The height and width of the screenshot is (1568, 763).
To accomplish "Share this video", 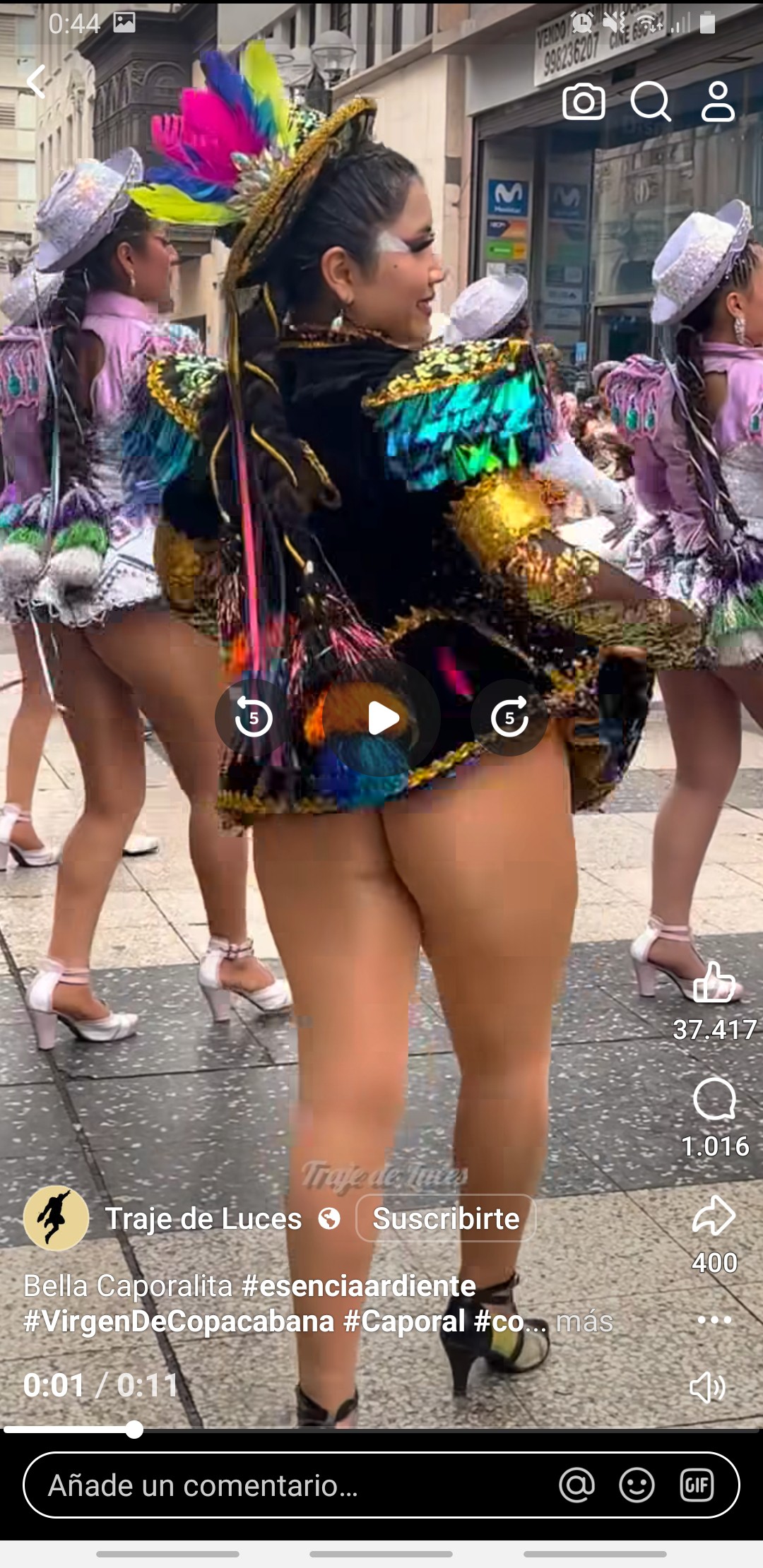I will pos(714,1216).
